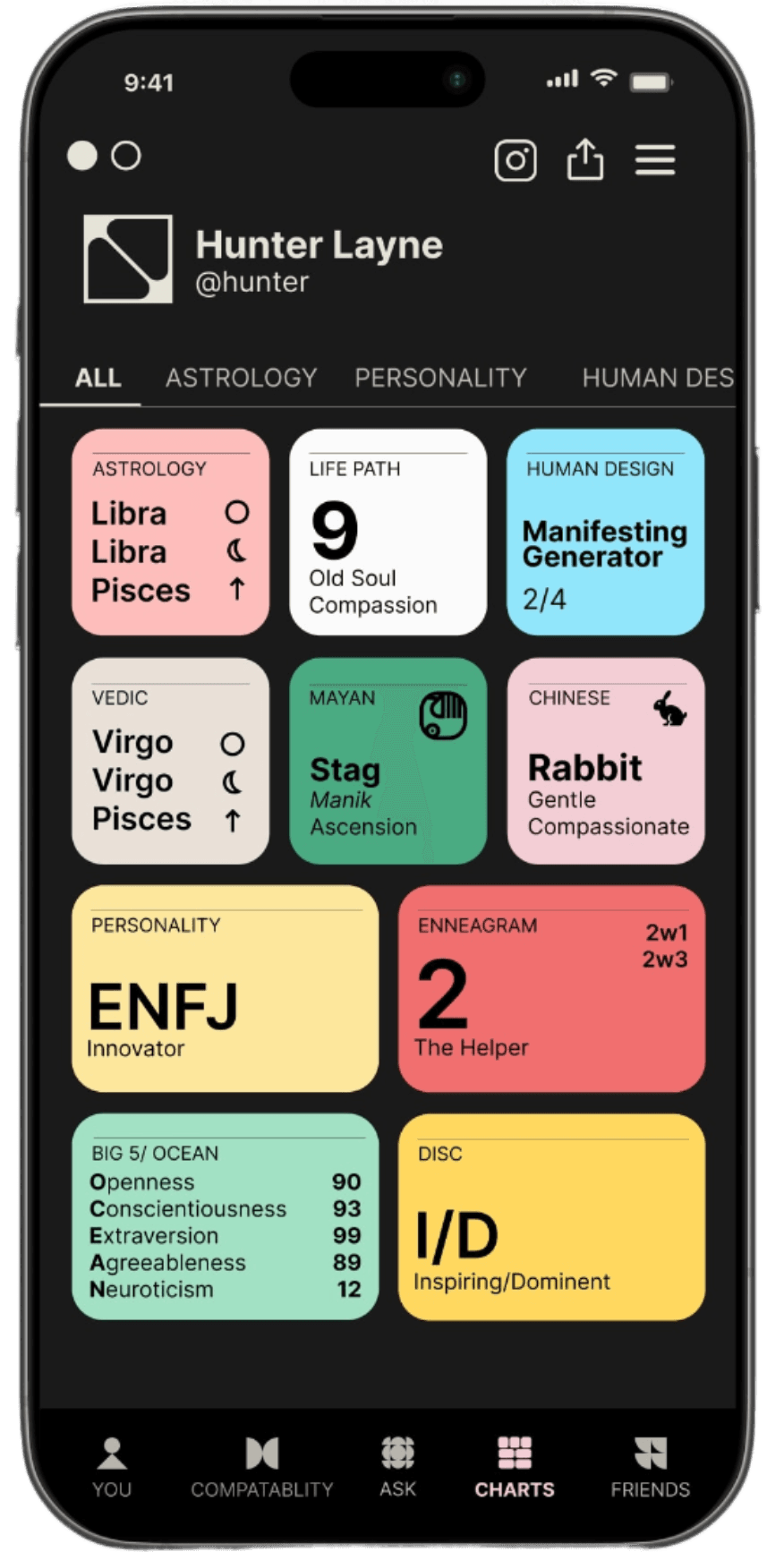Open the Life Path 9 card
The width and height of the screenshot is (784, 1552).
(388, 533)
